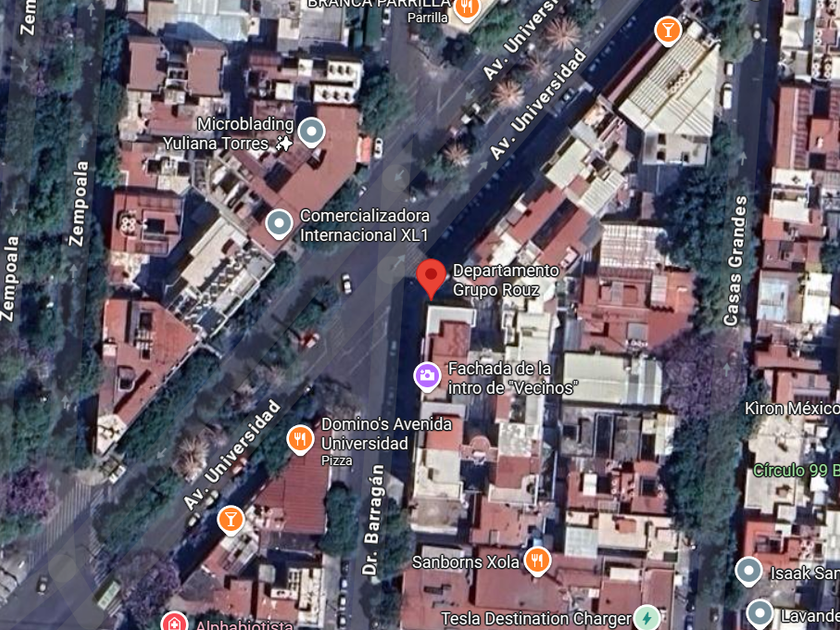The image size is (840, 630).
Task: Select Comercializadora Internacional XL1 marker
Action: click(x=280, y=223)
